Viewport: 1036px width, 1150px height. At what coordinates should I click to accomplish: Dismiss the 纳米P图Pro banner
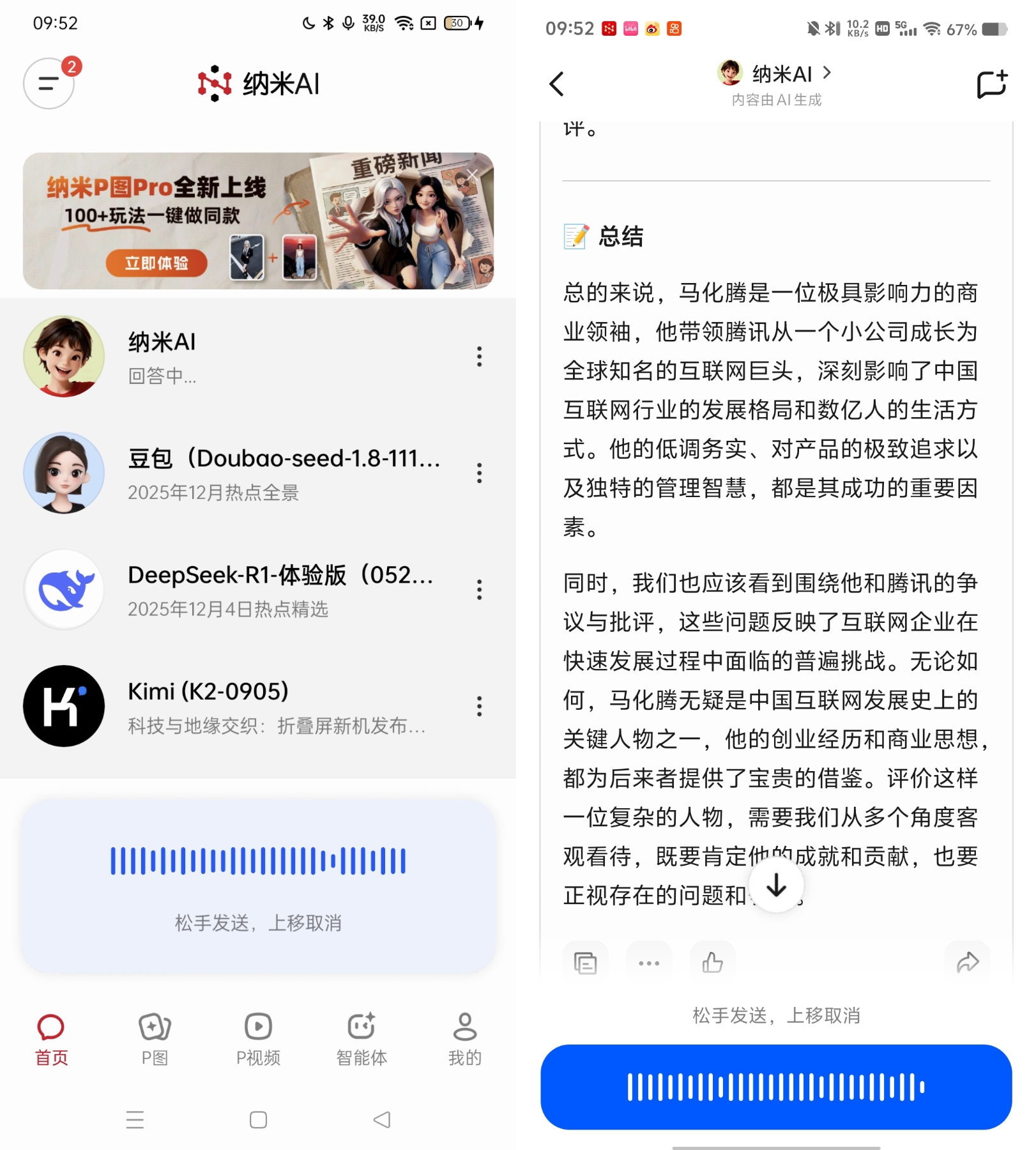tap(473, 176)
